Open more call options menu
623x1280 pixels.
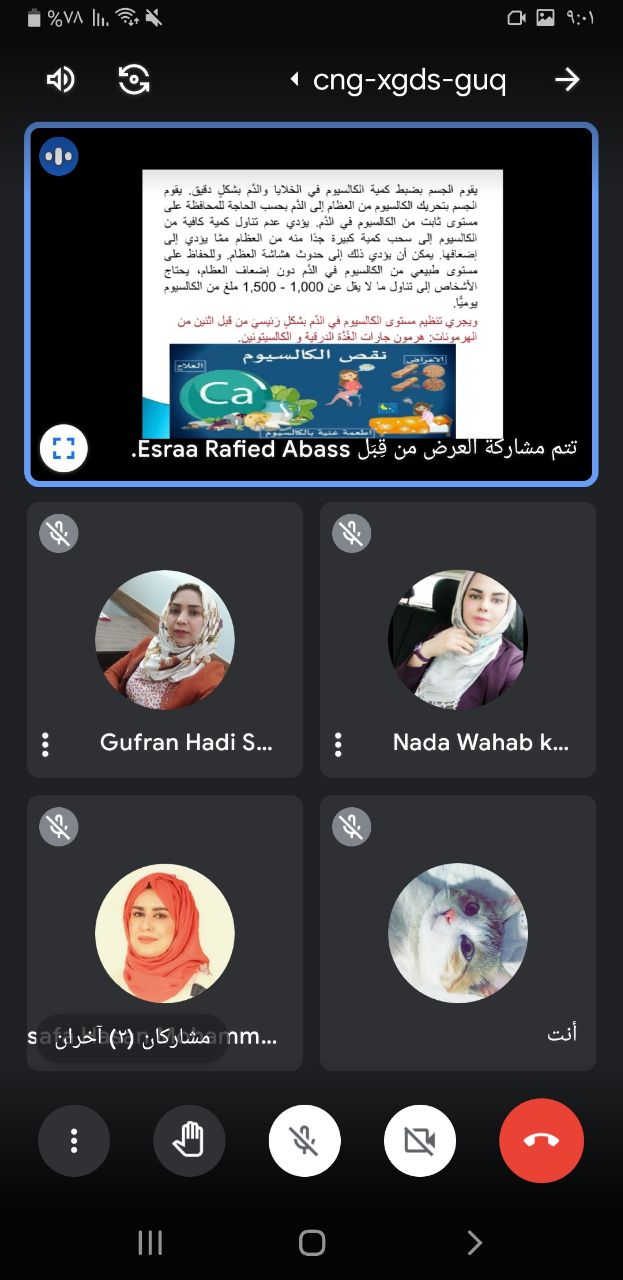74,1141
